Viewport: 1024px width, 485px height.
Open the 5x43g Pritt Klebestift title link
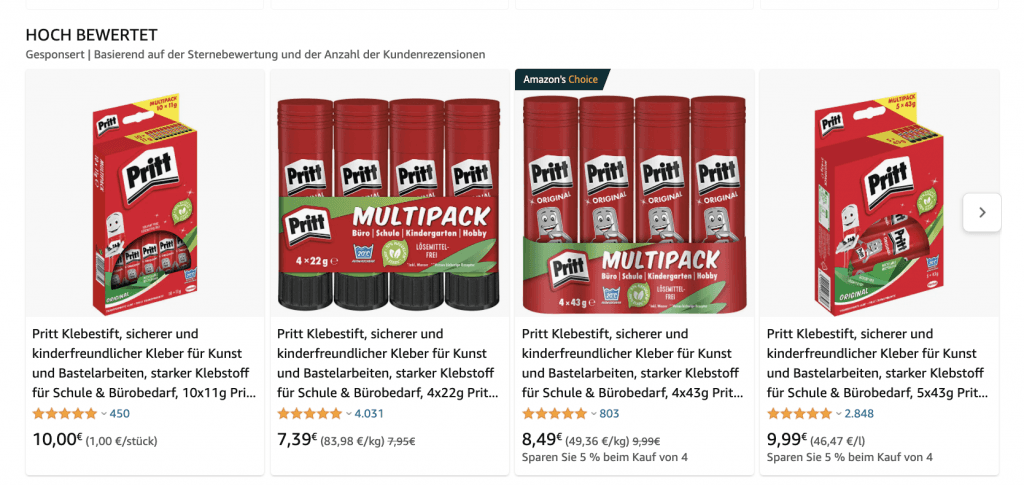pos(879,363)
